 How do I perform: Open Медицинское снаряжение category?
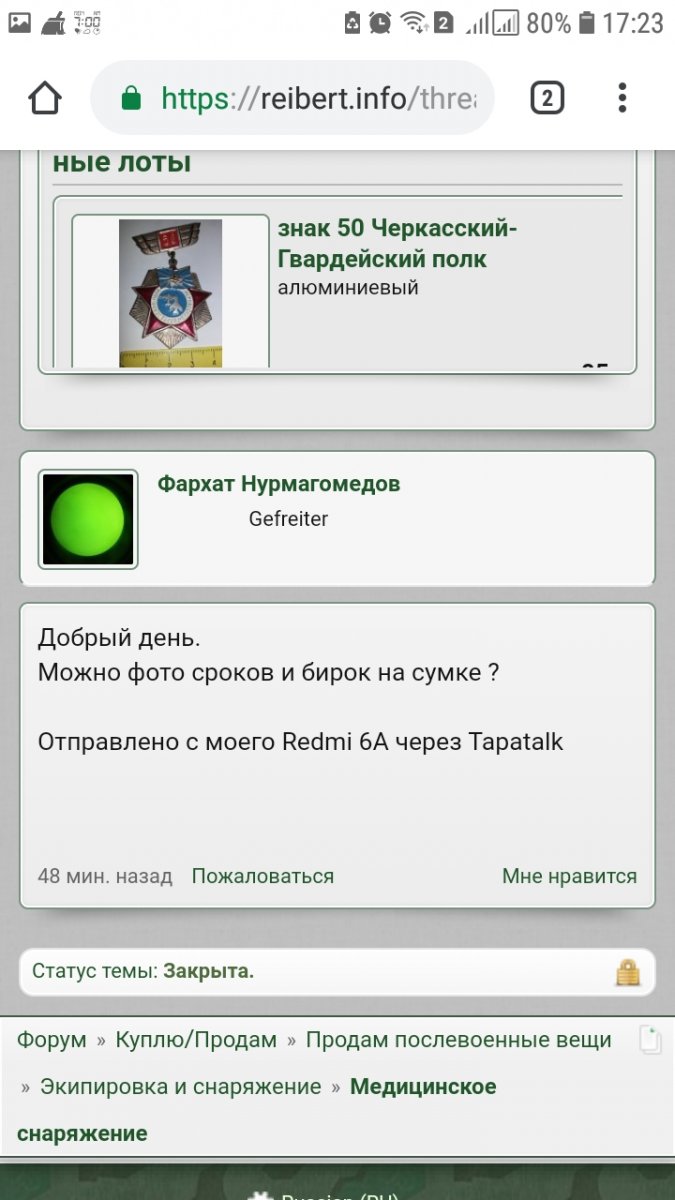pos(257,1110)
